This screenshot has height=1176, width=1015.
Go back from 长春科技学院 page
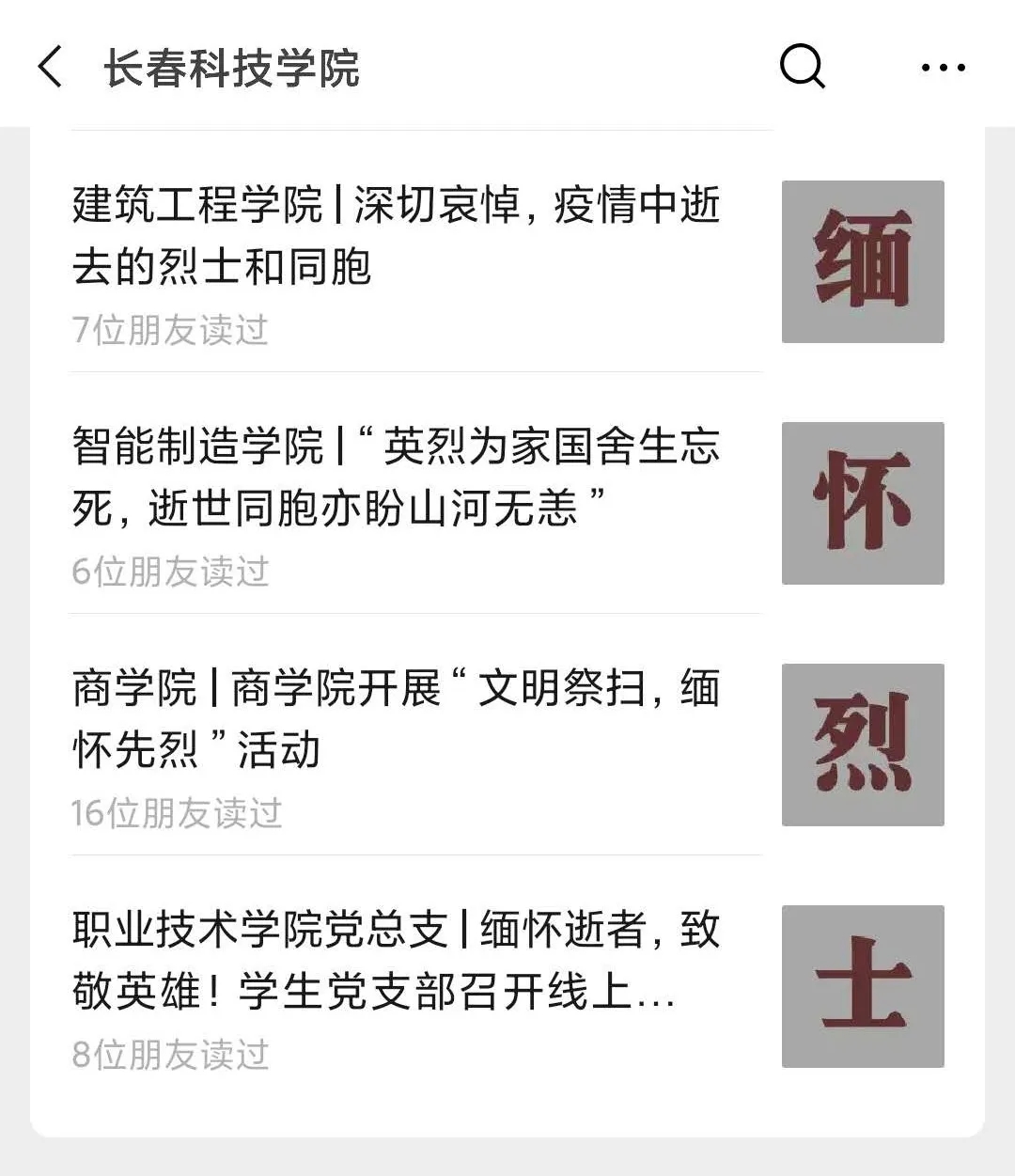point(51,68)
